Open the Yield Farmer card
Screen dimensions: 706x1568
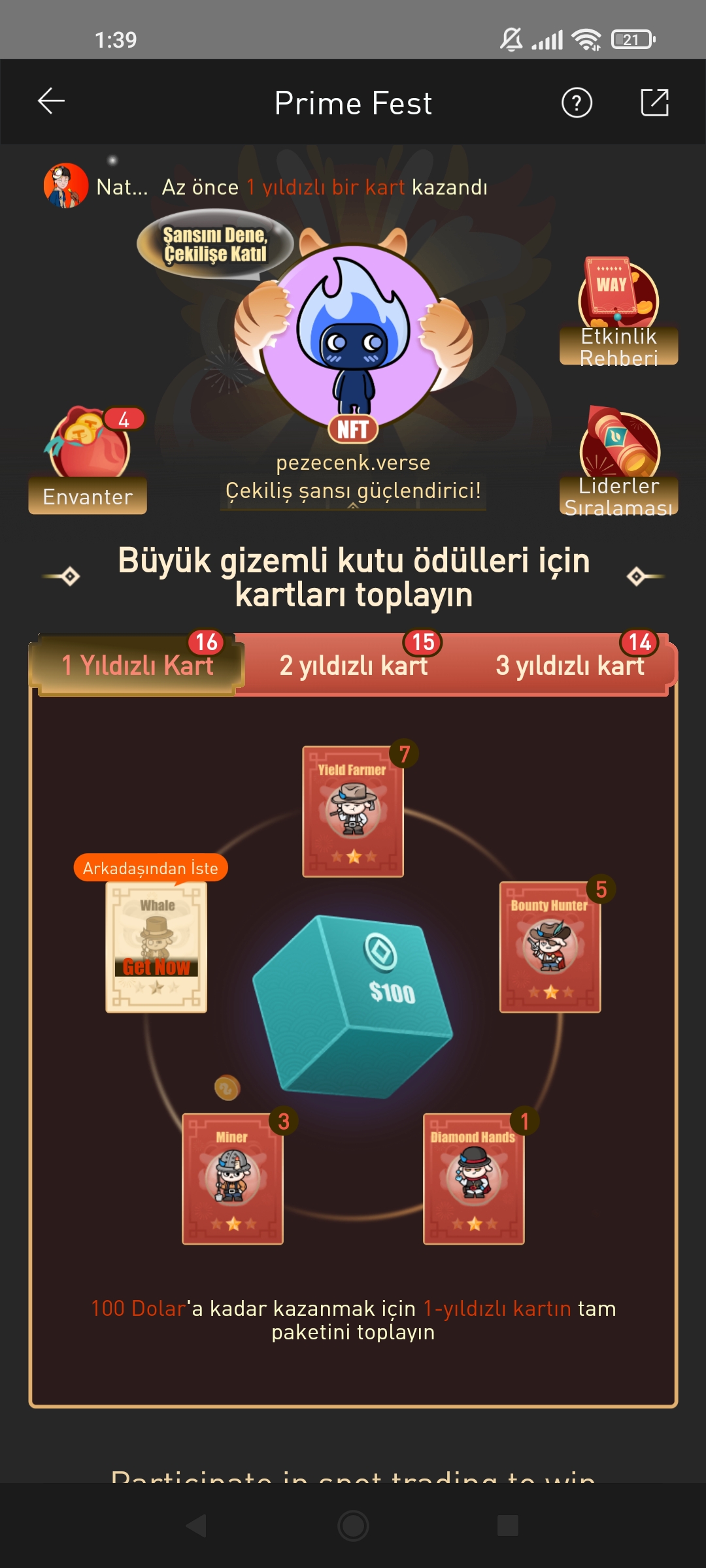pyautogui.click(x=353, y=811)
